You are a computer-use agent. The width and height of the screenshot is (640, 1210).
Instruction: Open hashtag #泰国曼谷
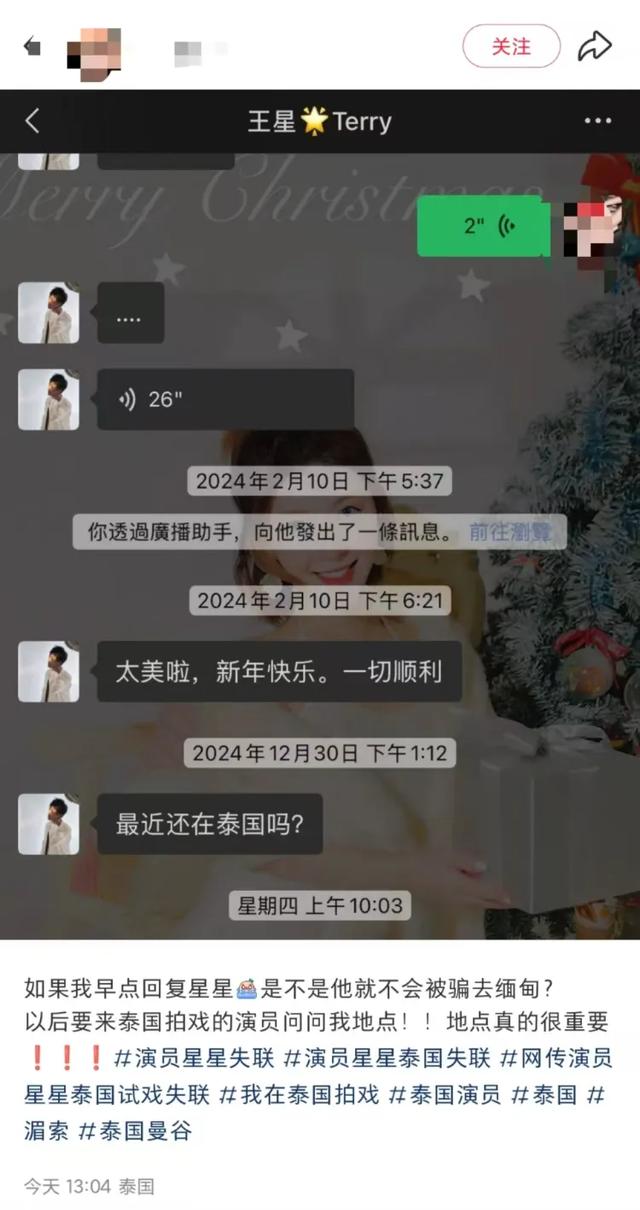(135, 1131)
